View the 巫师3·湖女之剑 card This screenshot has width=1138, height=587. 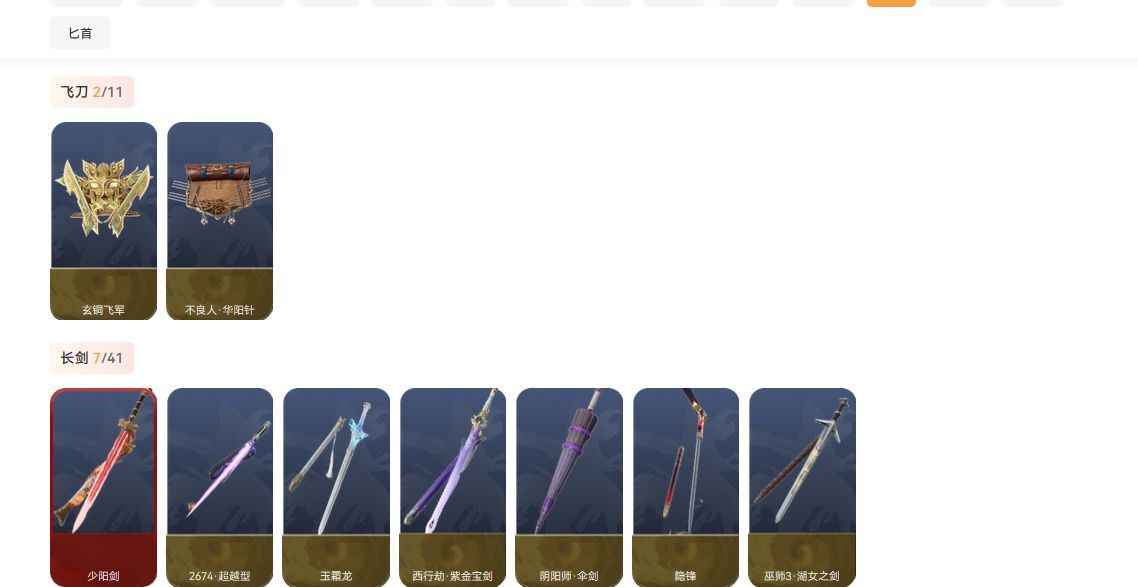802,485
